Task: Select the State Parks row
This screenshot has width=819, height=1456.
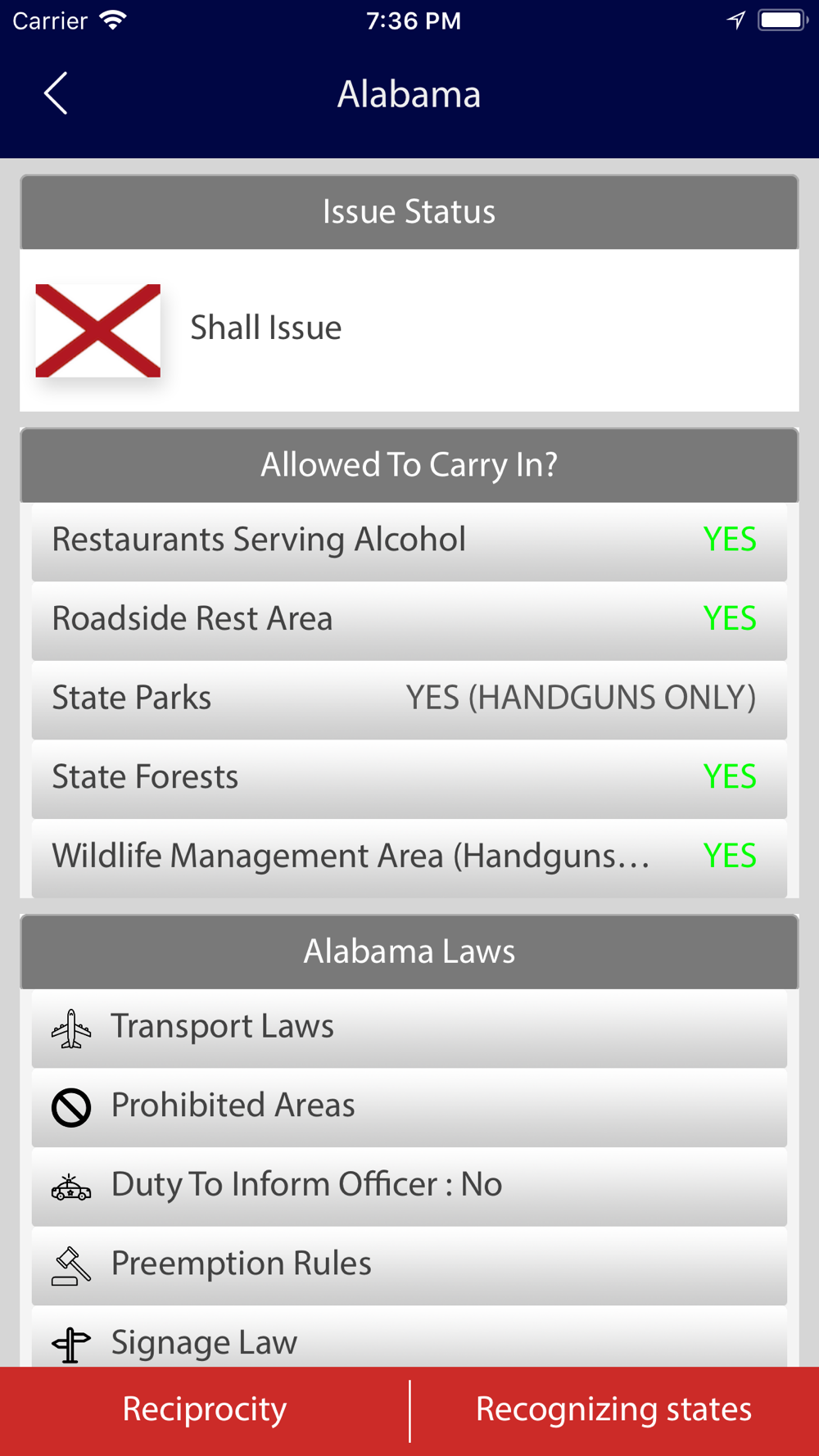Action: [x=409, y=699]
